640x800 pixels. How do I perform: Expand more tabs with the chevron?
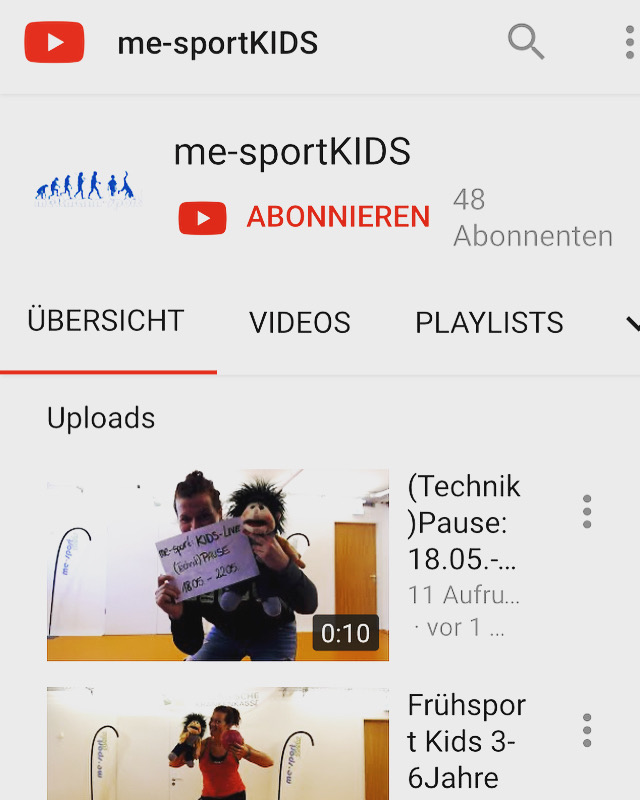631,322
